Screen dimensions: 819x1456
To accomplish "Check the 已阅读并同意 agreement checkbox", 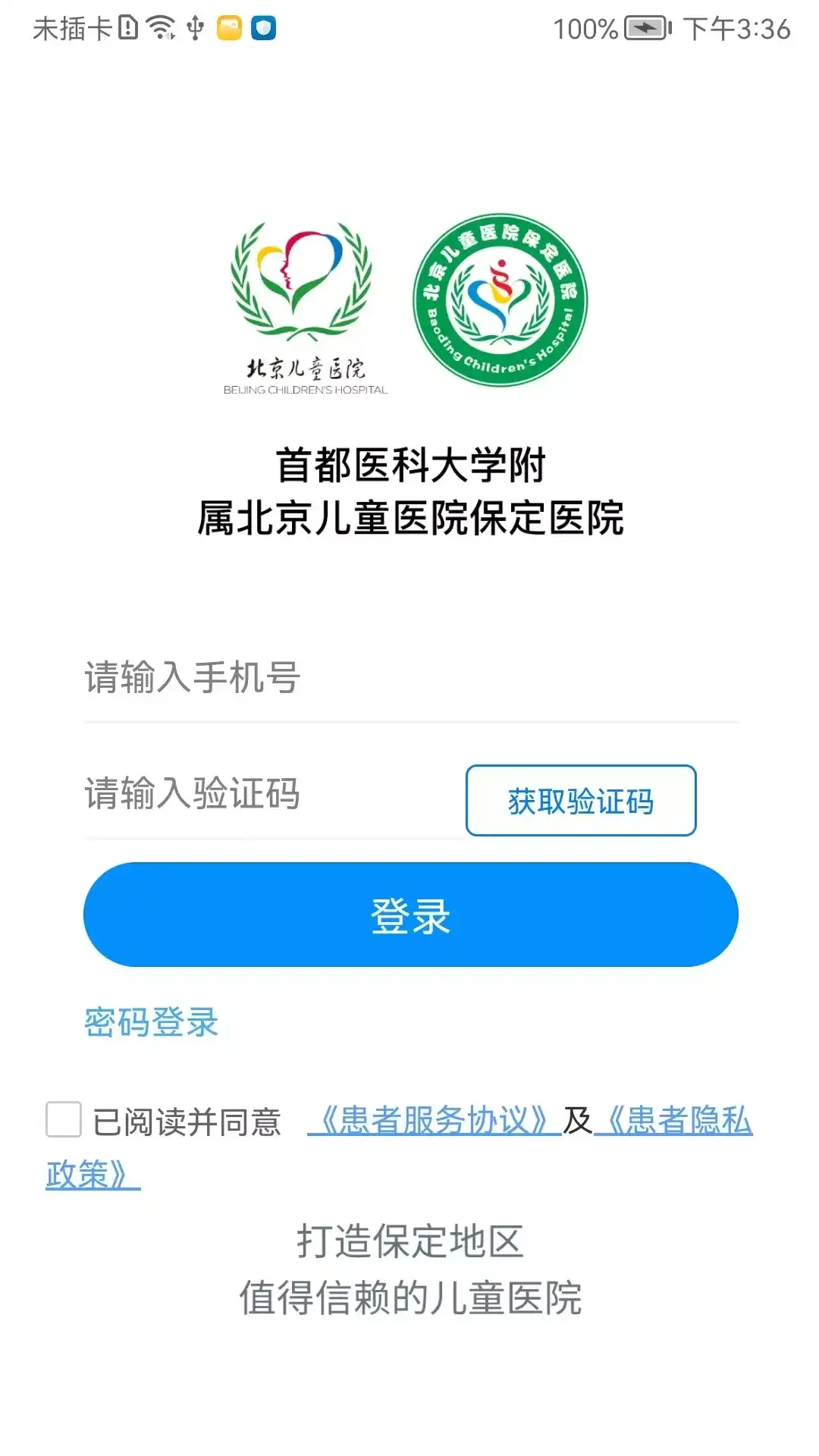I will [64, 1120].
